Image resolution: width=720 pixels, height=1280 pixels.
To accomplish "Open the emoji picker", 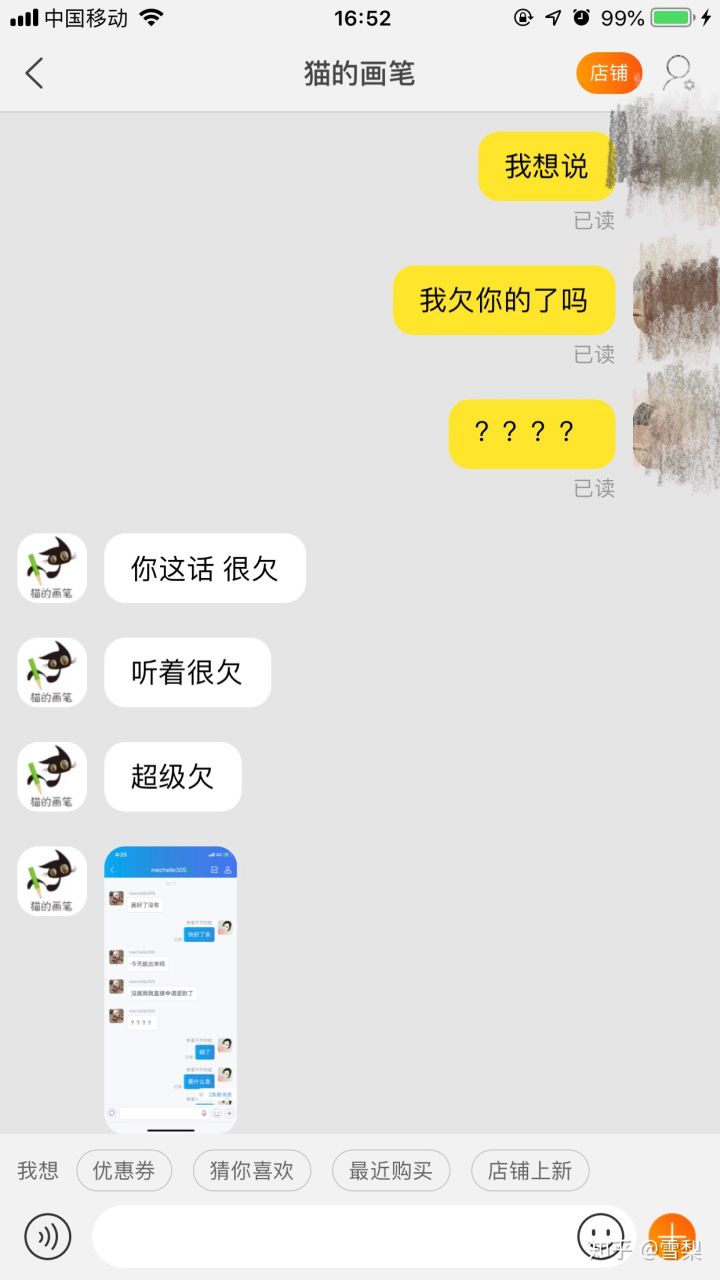I will click(601, 1236).
